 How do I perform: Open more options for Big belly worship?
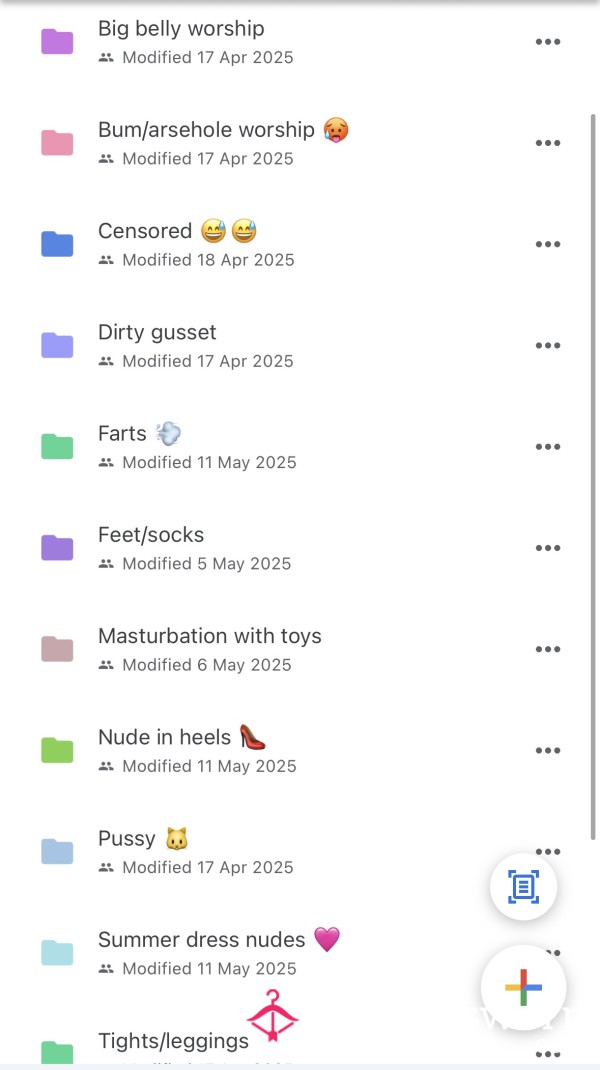click(547, 42)
